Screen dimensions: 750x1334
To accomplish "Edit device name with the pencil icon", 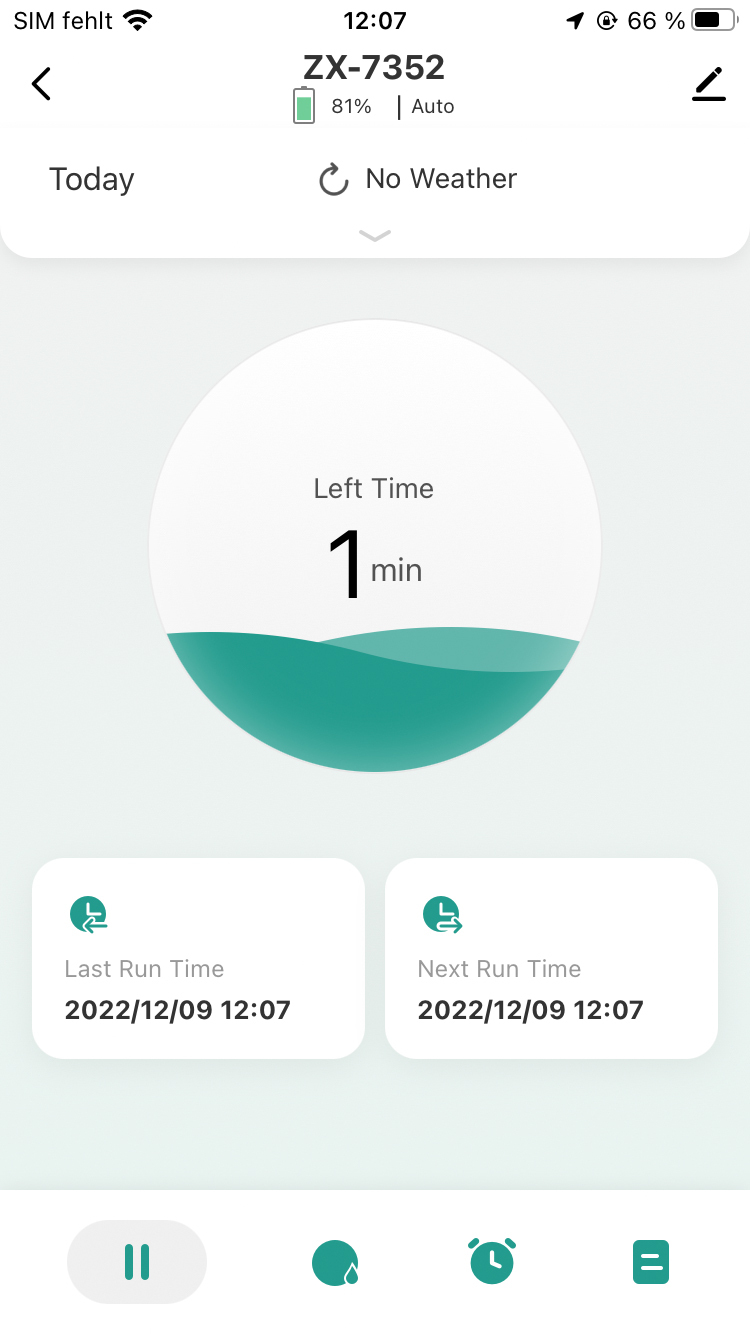I will coord(709,84).
